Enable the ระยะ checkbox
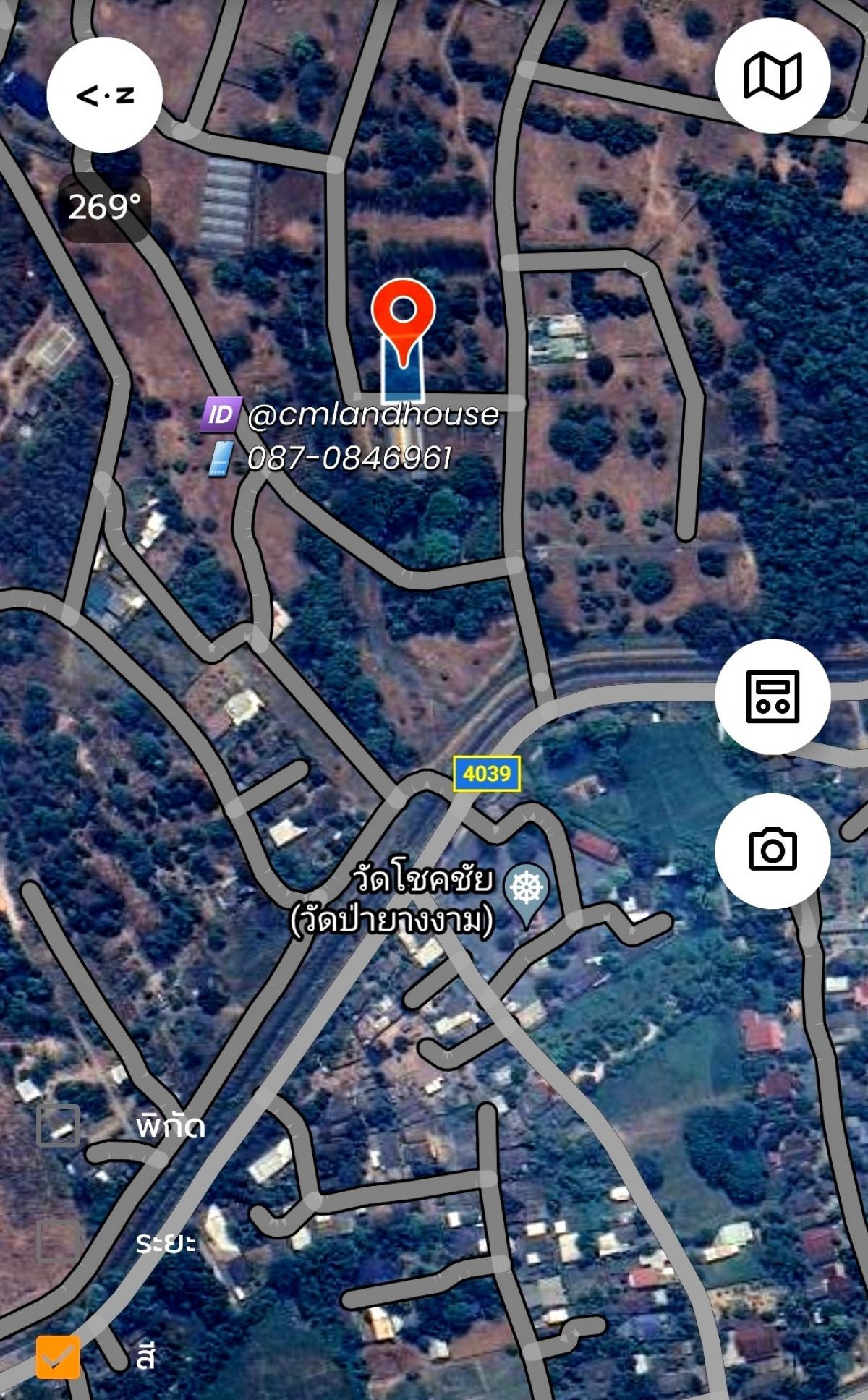 pos(58,1241)
